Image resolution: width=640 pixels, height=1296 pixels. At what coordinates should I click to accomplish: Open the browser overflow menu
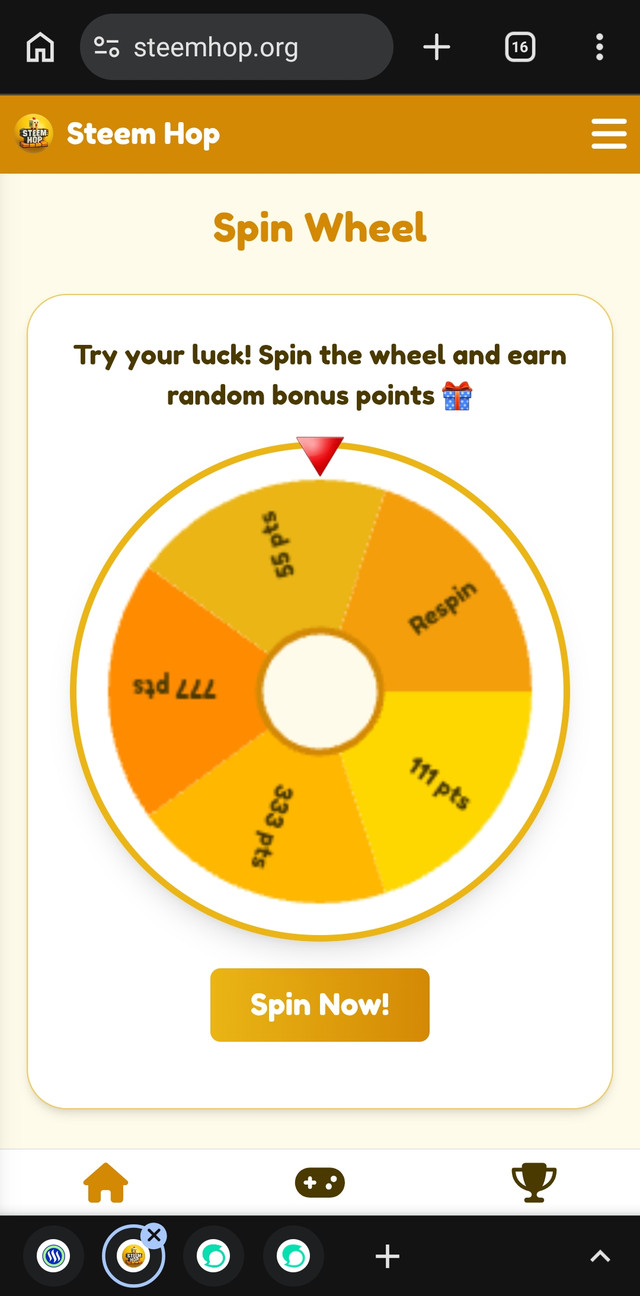point(599,47)
